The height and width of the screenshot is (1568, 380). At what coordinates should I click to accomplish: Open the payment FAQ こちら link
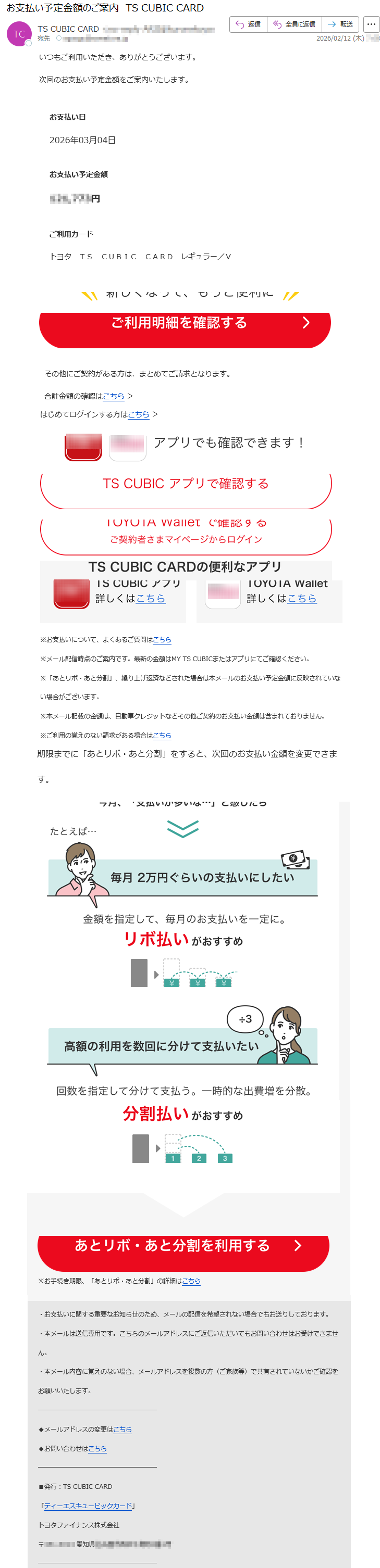click(162, 640)
